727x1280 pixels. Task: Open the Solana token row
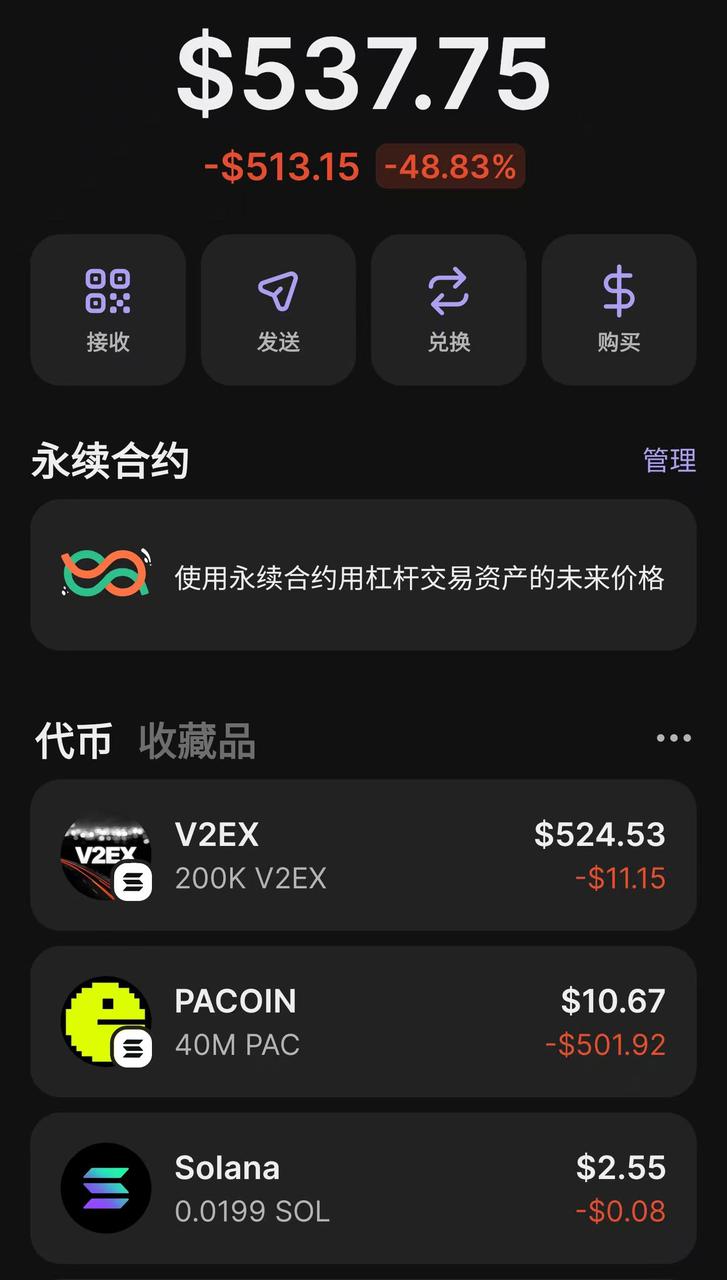pos(363,1188)
